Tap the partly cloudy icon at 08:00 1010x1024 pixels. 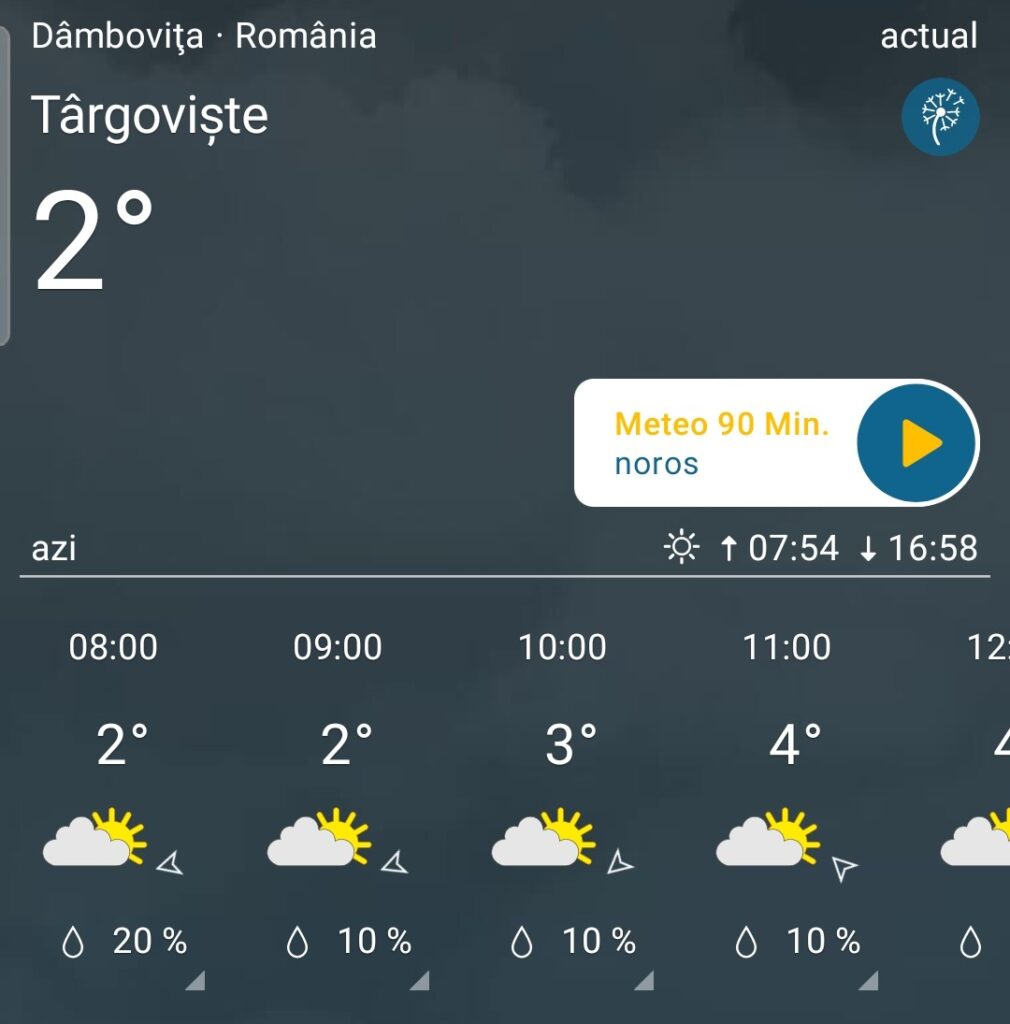[x=95, y=840]
